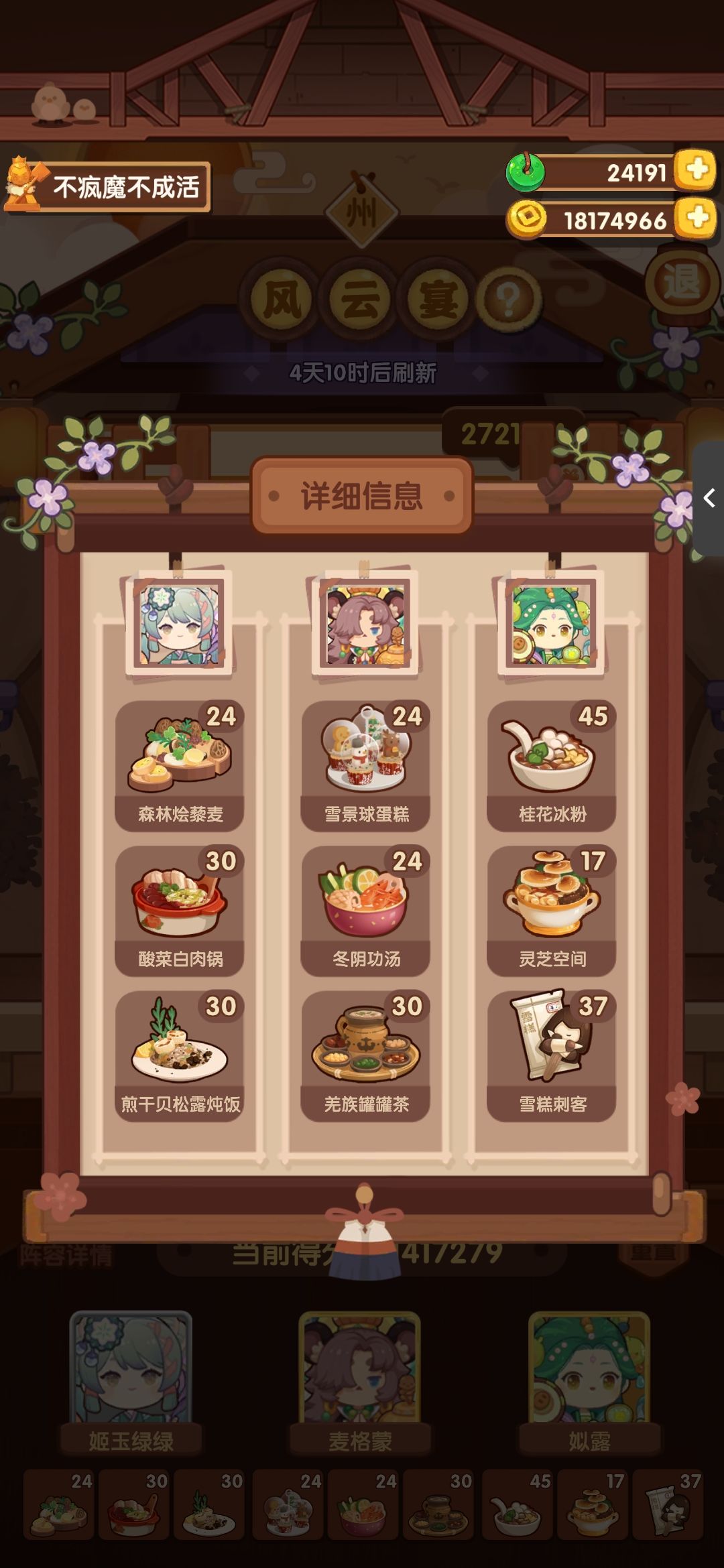Tap the chef portrait above 桂花冰粉
The height and width of the screenshot is (1568, 724).
point(552,624)
